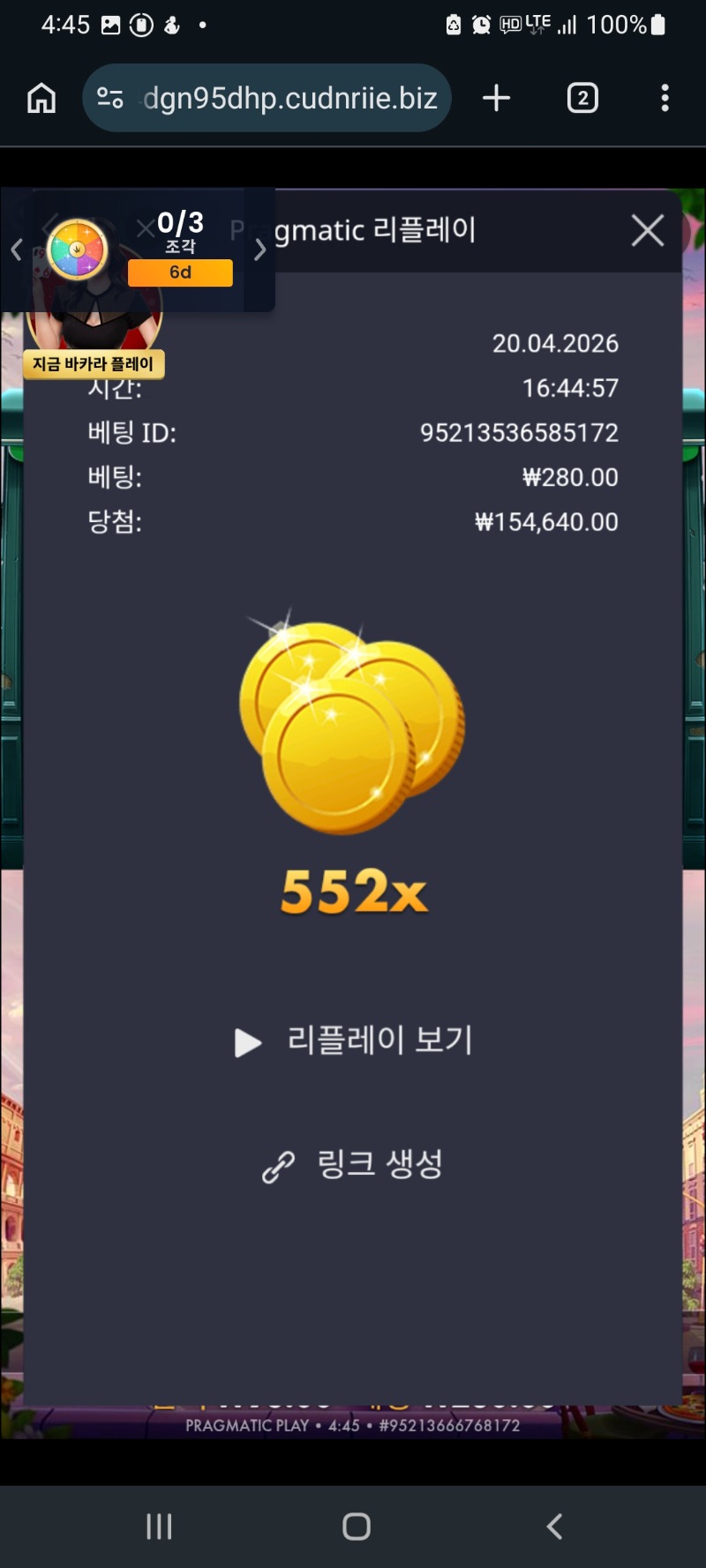Open the browser home page

pyautogui.click(x=41, y=98)
